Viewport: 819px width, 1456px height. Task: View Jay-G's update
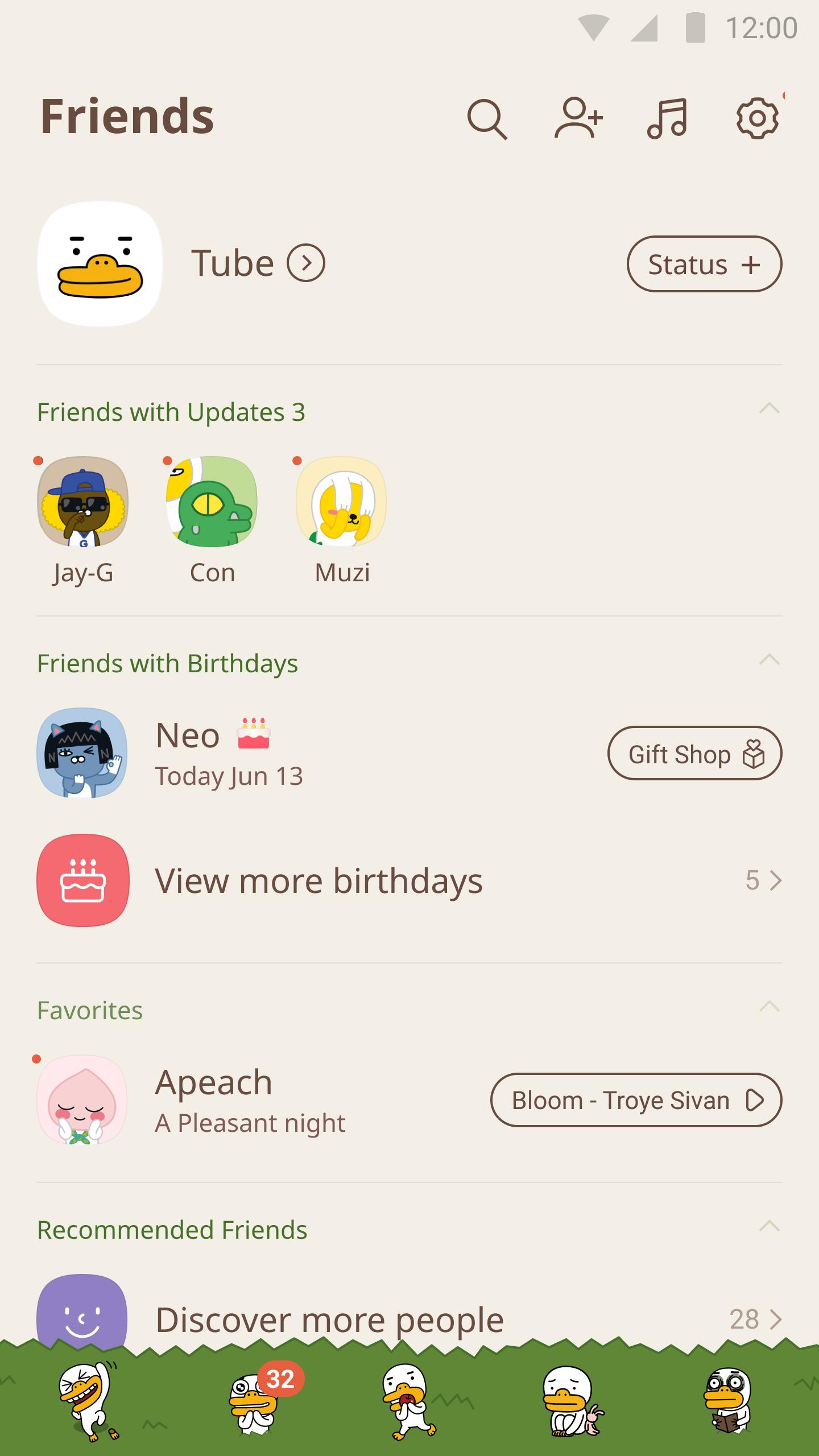tap(83, 502)
